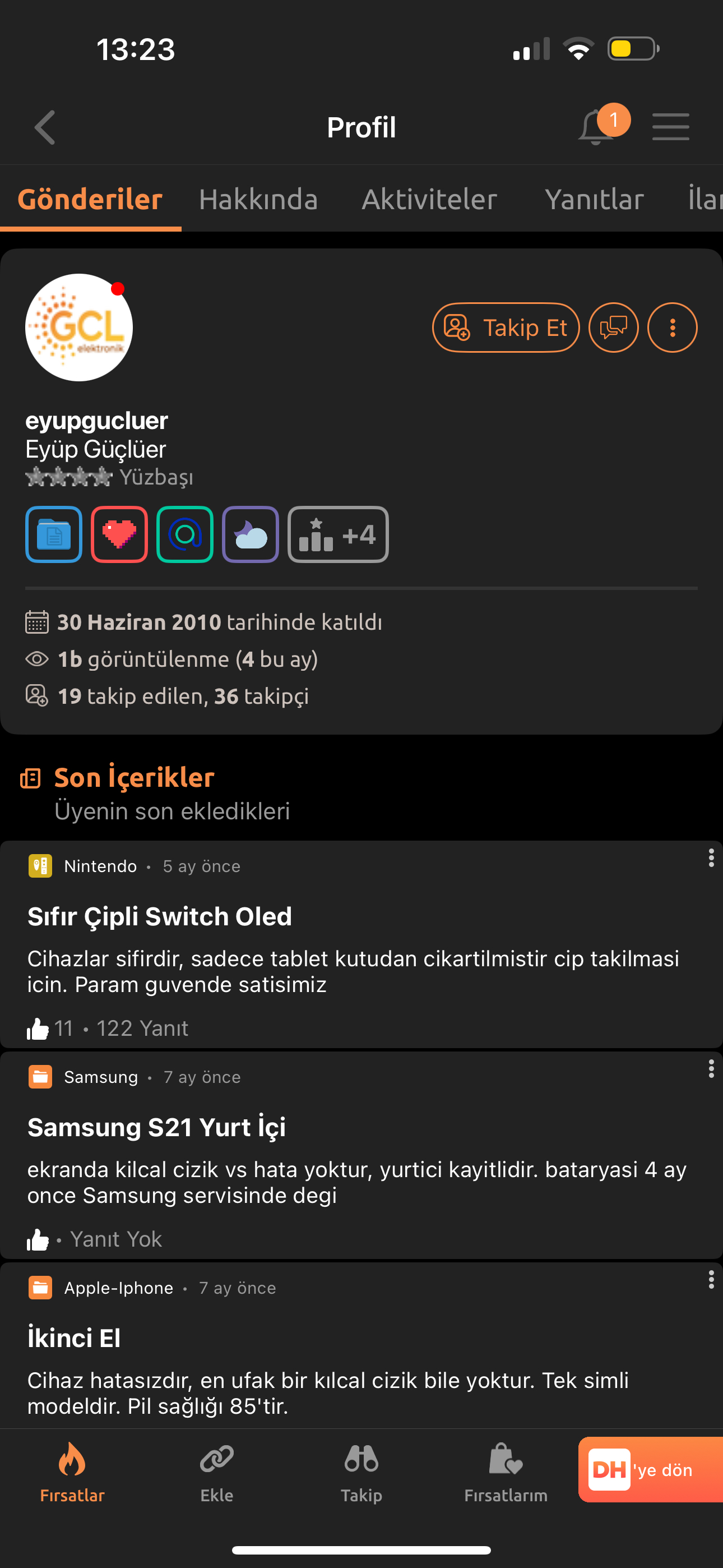Follow user with Takip Et button
The width and height of the screenshot is (723, 1568).
point(506,328)
